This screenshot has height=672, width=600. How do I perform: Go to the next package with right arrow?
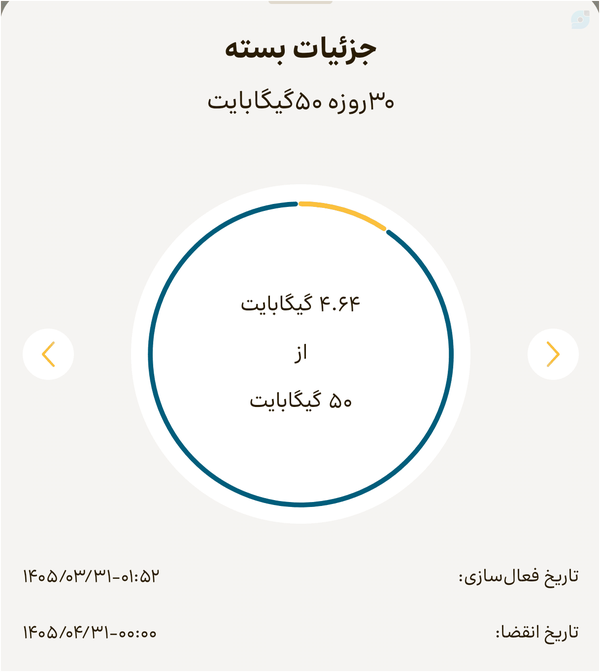click(553, 354)
